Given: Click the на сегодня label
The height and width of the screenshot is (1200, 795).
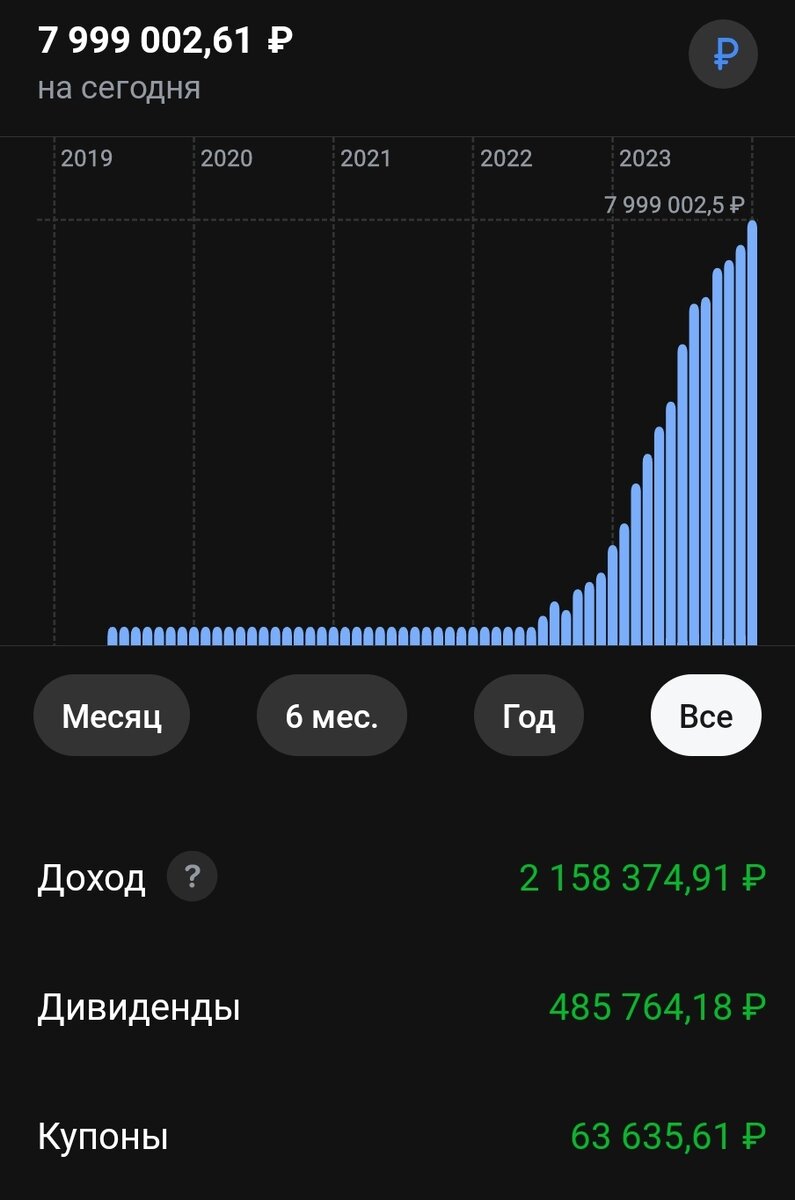Looking at the screenshot, I should point(120,89).
